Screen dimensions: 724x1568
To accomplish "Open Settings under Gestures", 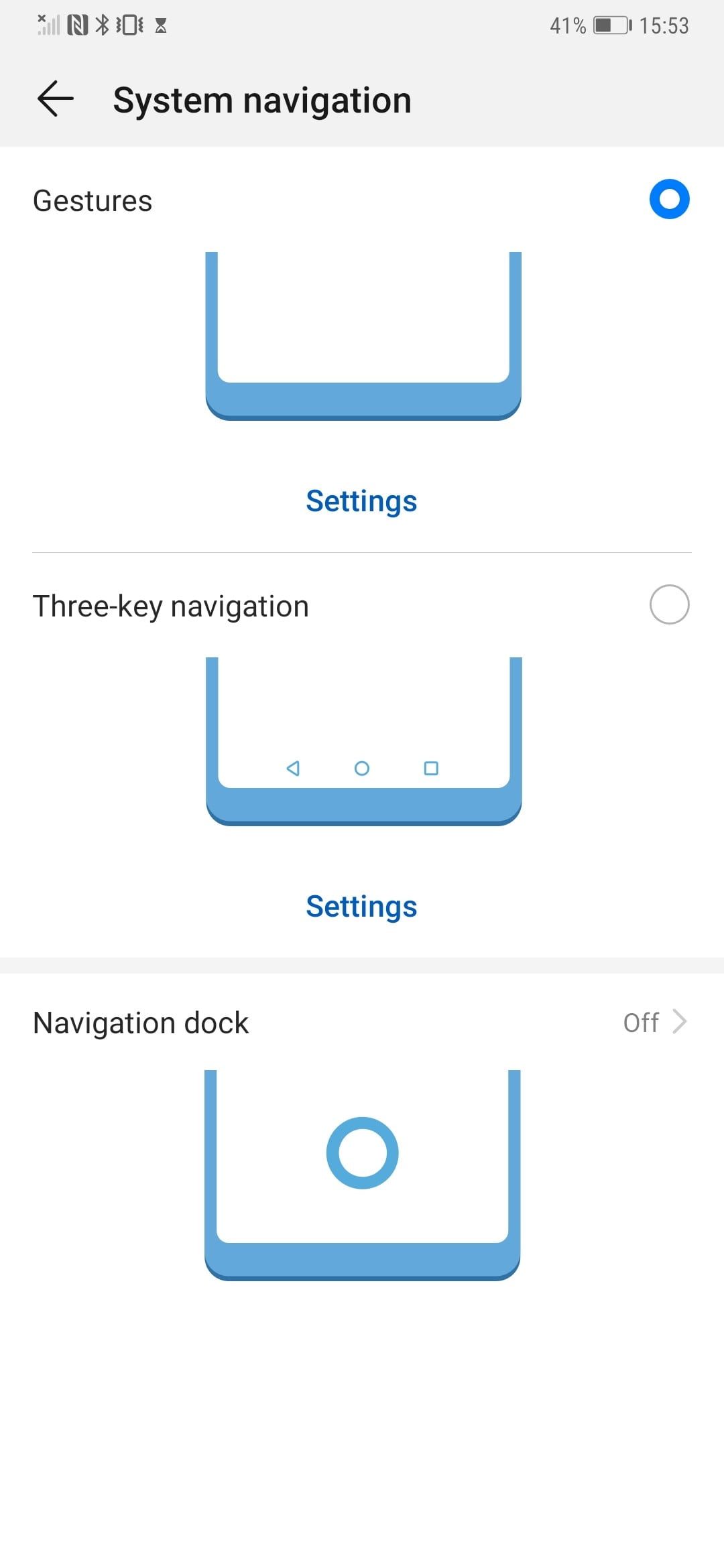I will [x=361, y=501].
